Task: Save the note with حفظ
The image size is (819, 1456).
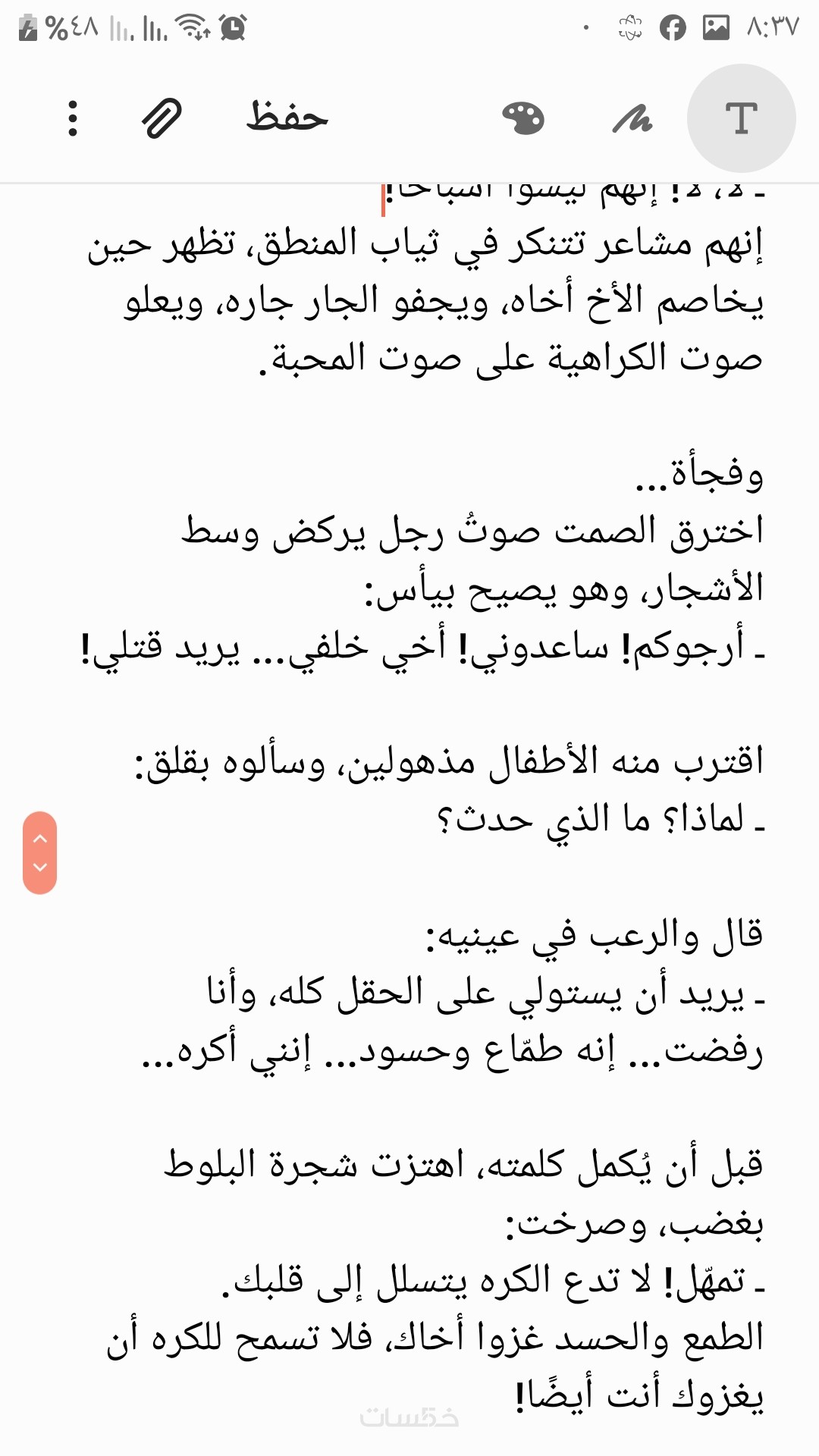Action: pyautogui.click(x=287, y=118)
